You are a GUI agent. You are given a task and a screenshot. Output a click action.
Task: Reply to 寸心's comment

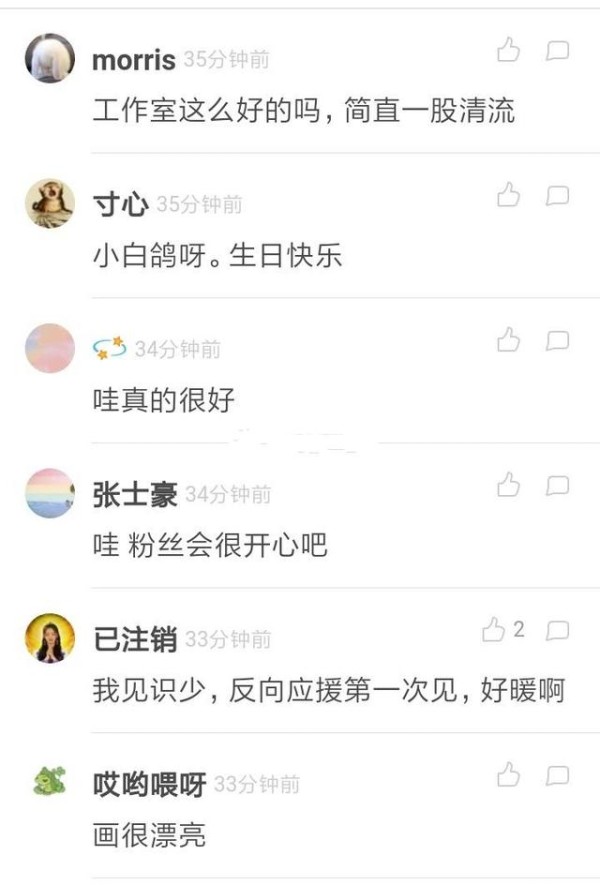coord(557,195)
